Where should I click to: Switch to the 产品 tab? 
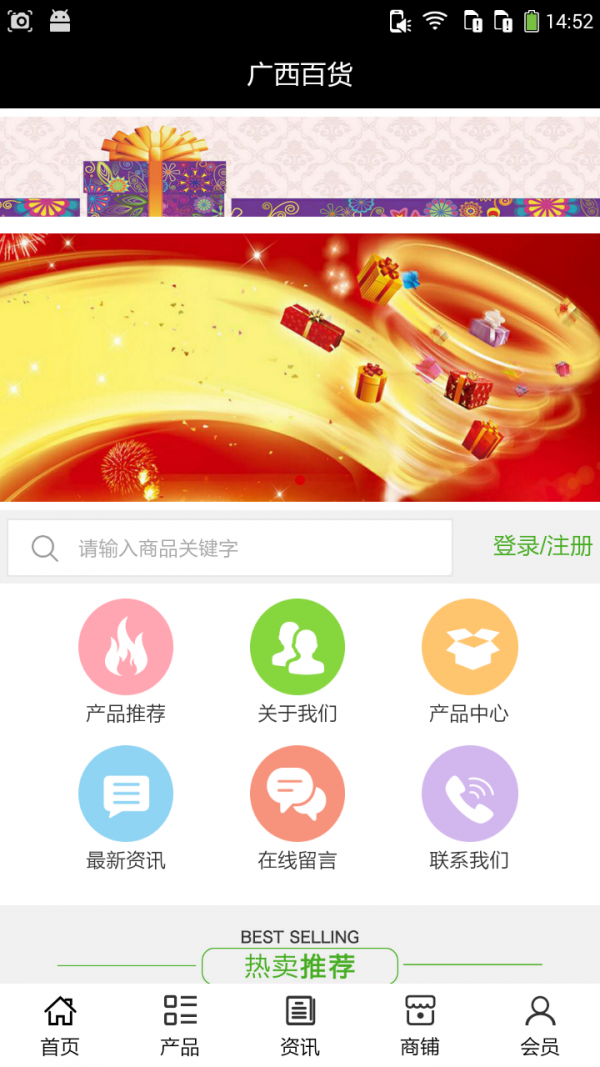point(180,1025)
